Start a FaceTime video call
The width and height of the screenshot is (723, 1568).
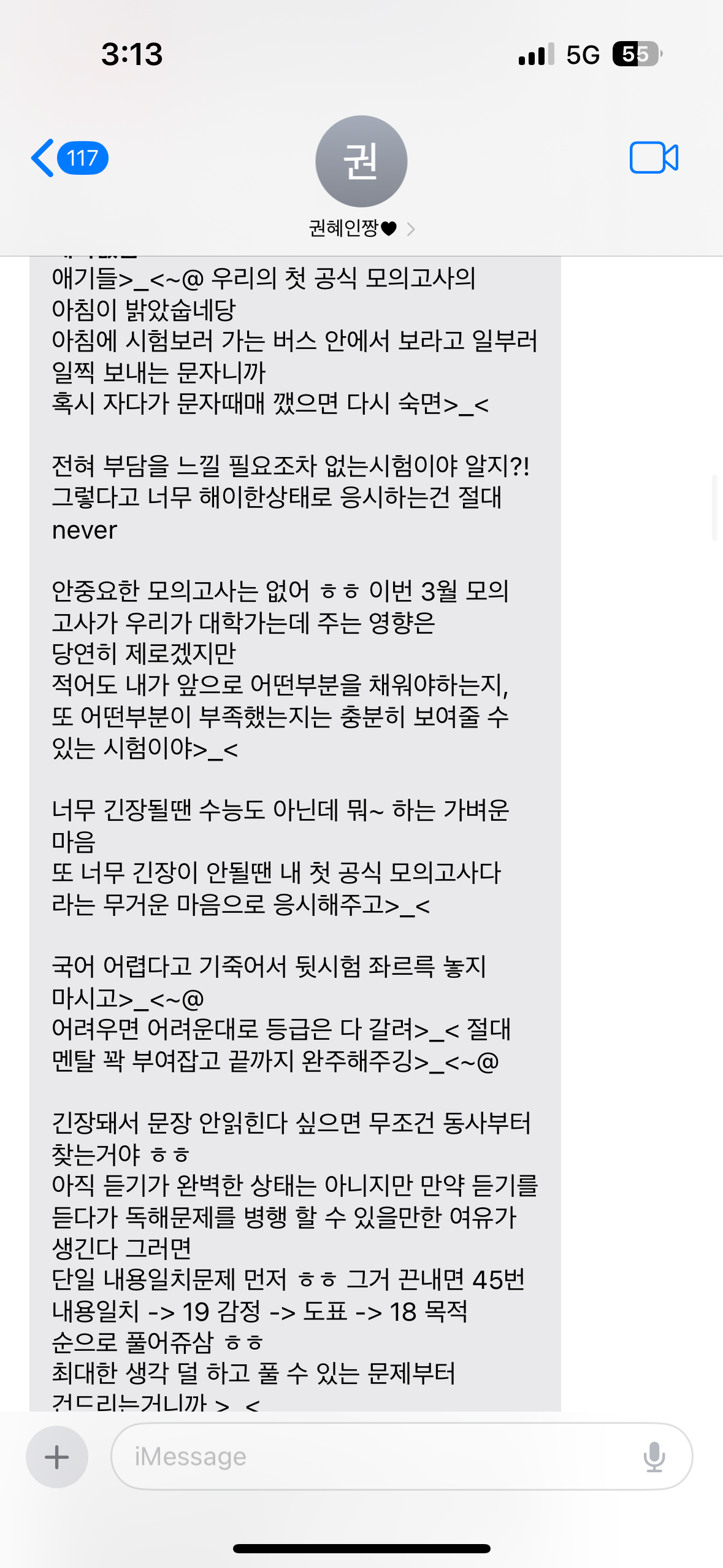click(x=654, y=158)
